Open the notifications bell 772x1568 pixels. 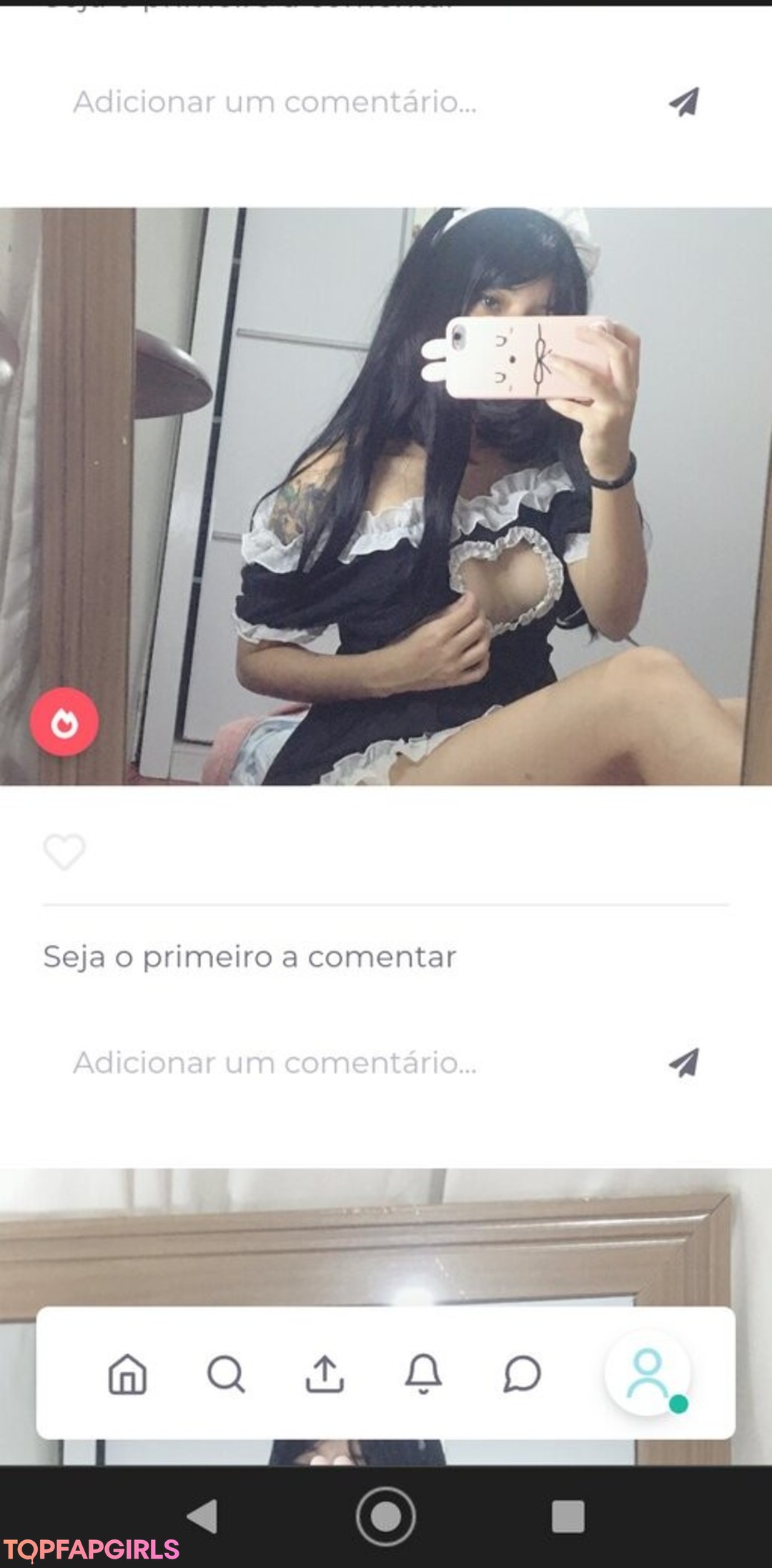[423, 1374]
